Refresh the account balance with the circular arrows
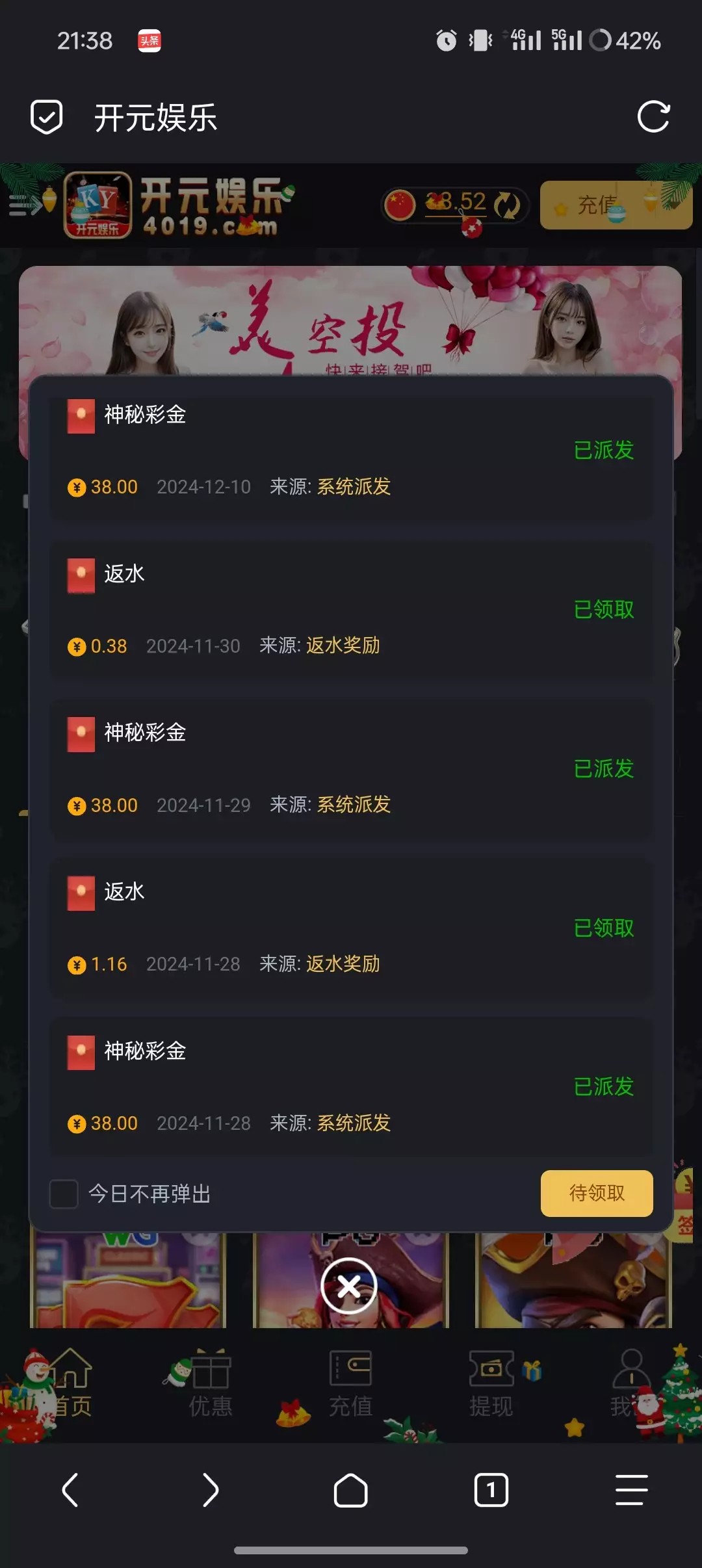 pyautogui.click(x=506, y=203)
